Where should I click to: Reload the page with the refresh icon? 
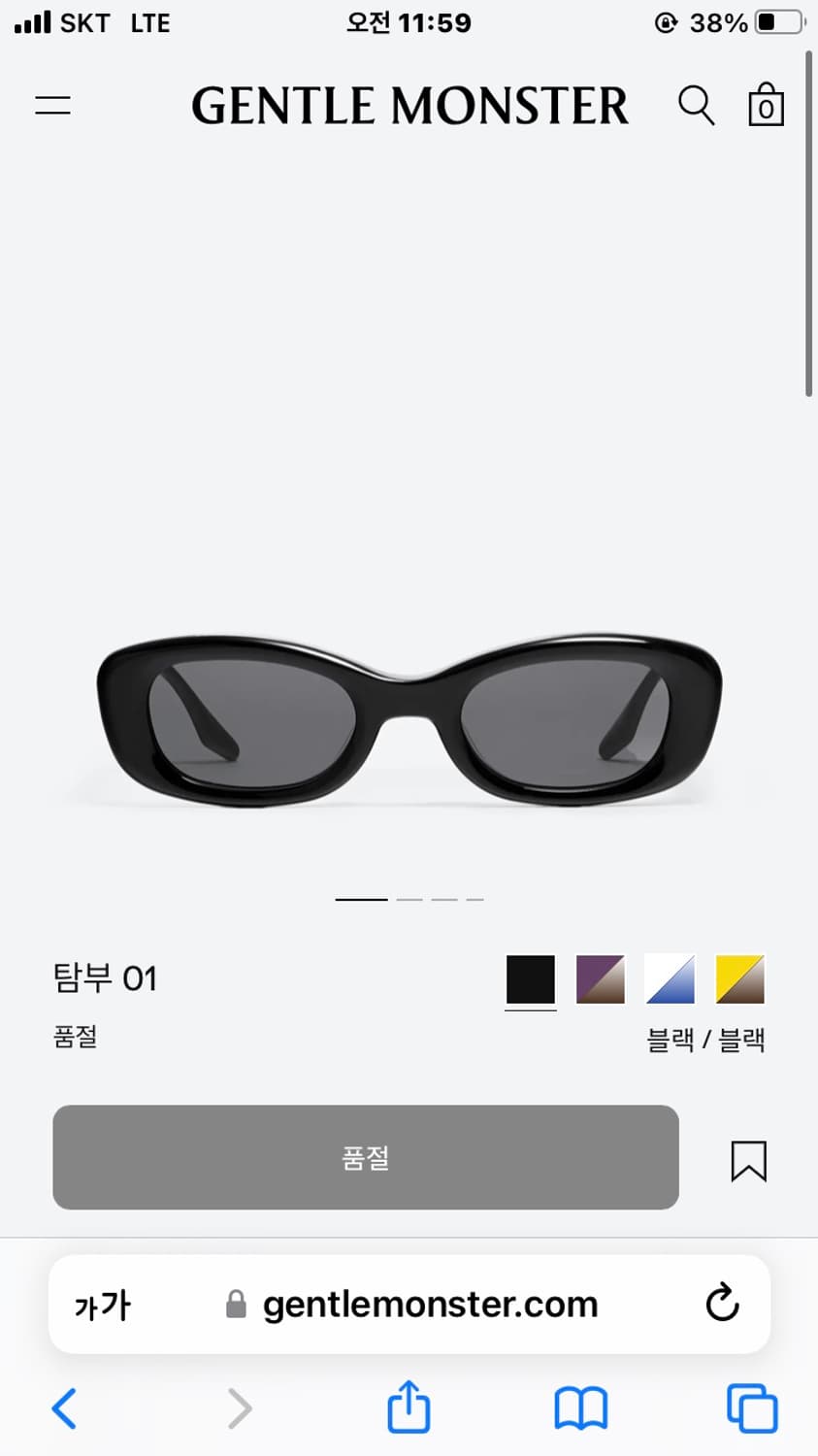click(721, 1304)
